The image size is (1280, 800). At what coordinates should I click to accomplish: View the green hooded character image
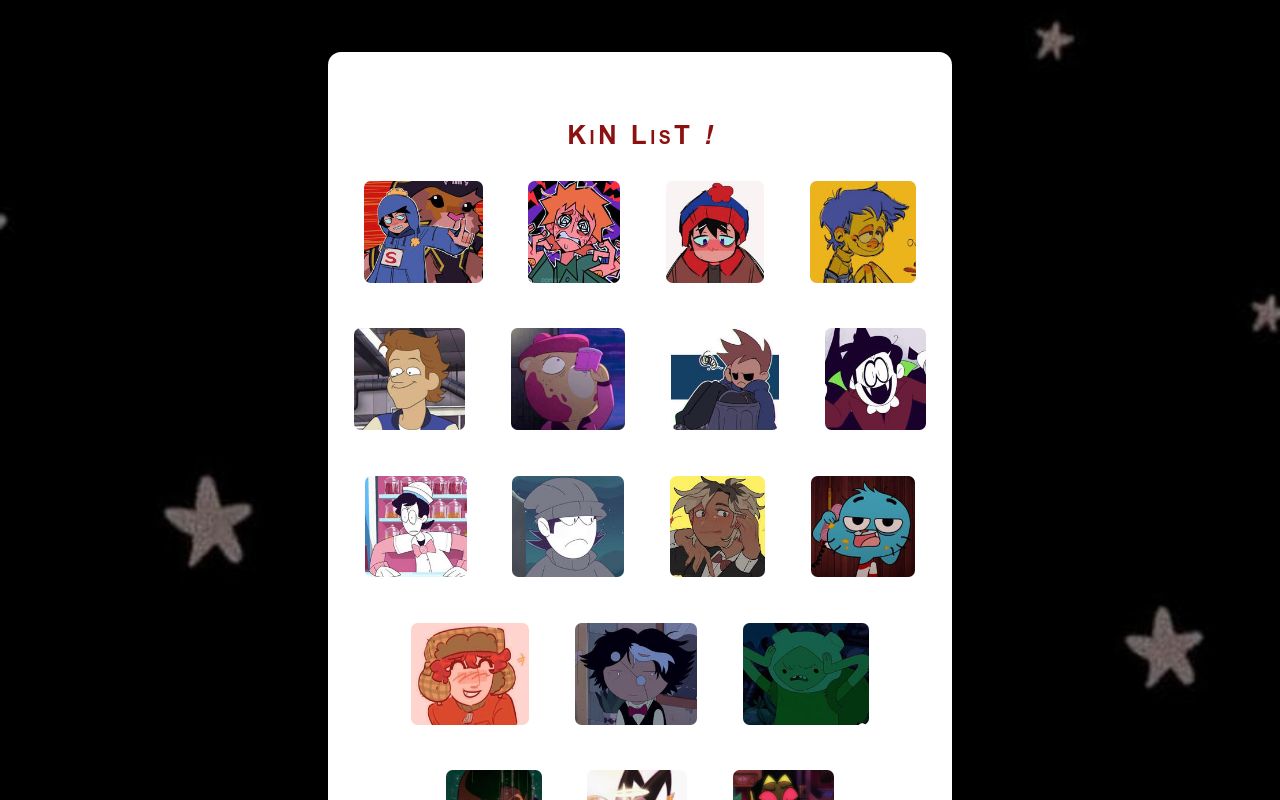click(806, 674)
